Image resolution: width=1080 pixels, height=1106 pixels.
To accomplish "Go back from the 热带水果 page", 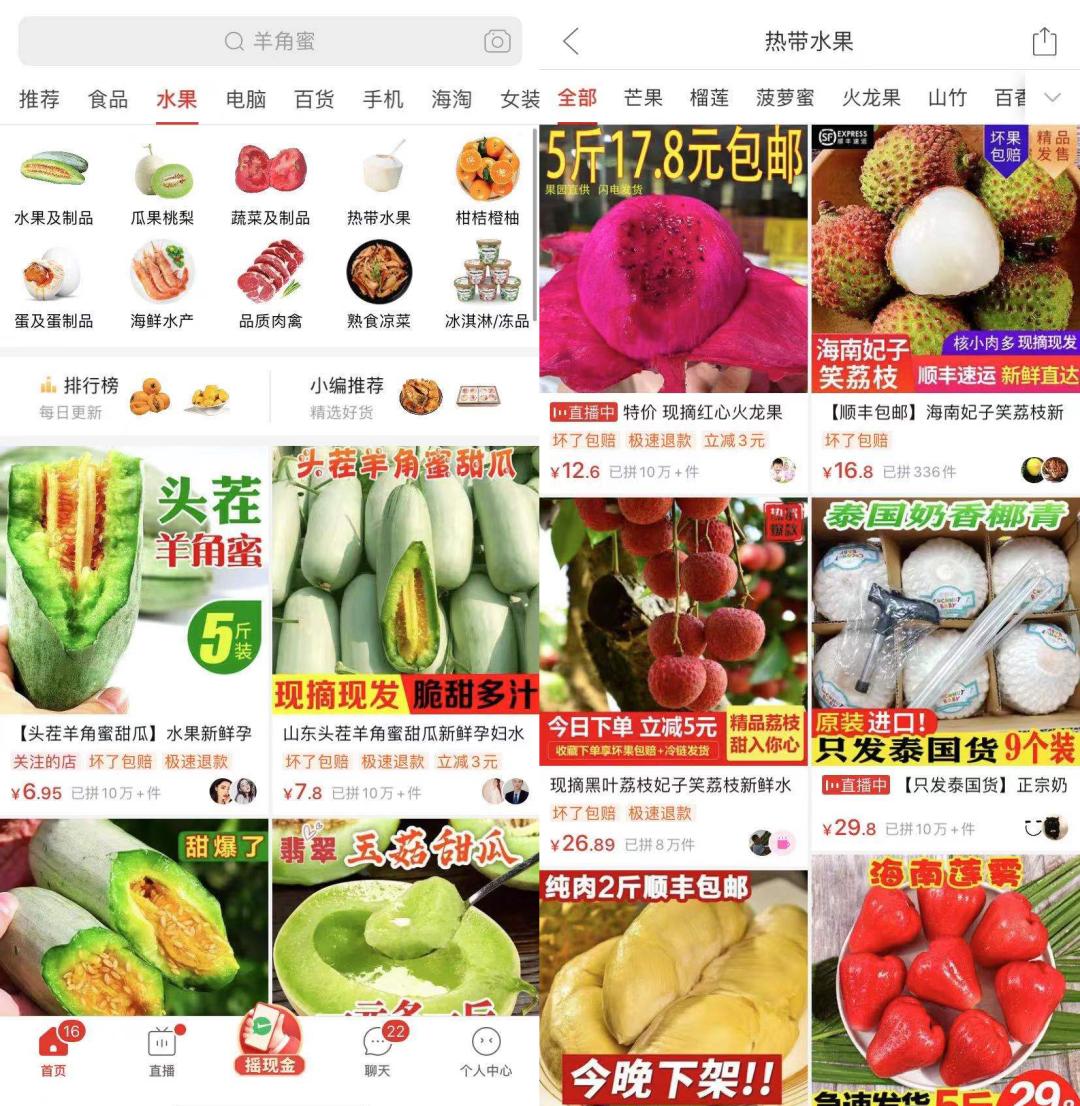I will pyautogui.click(x=571, y=41).
